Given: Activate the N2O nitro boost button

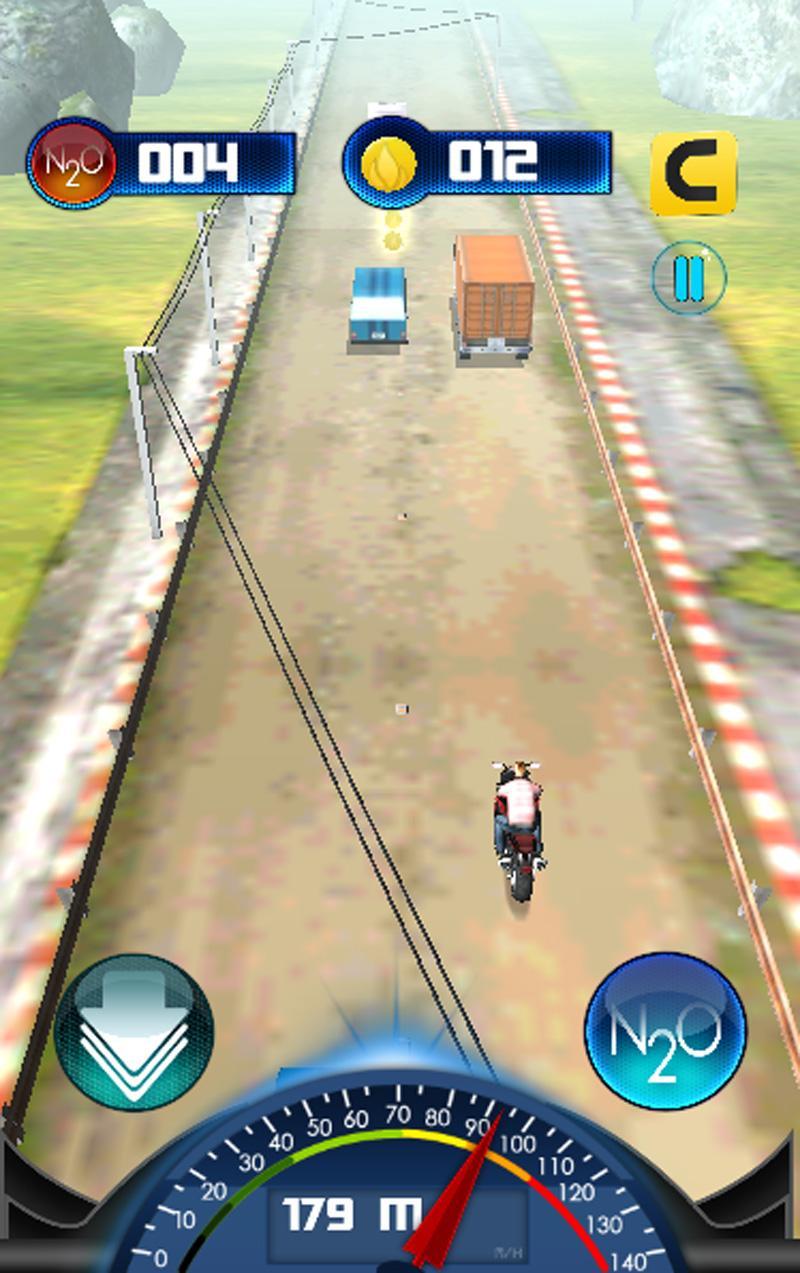Looking at the screenshot, I should point(665,1031).
